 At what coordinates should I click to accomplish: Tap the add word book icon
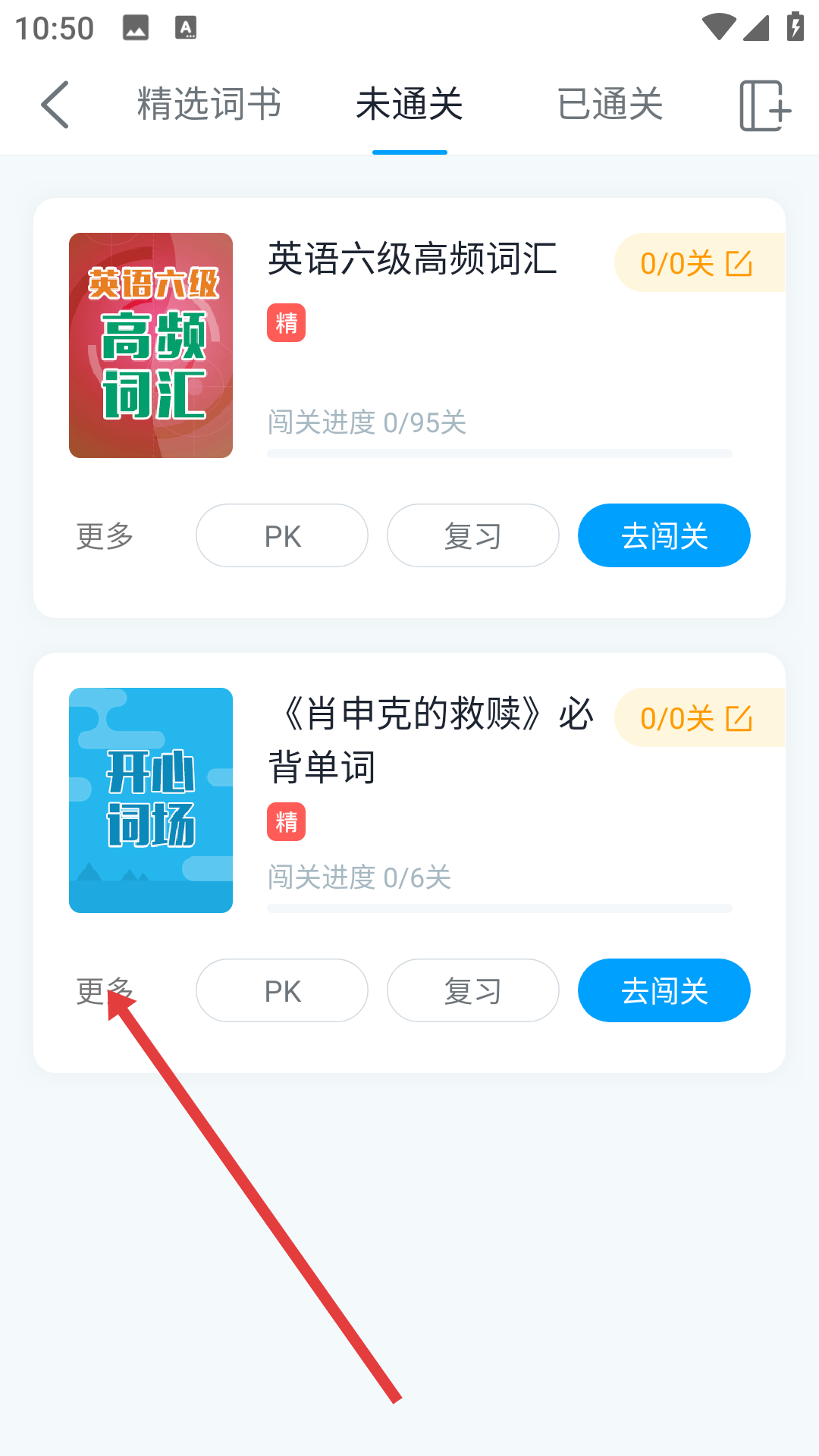[764, 106]
